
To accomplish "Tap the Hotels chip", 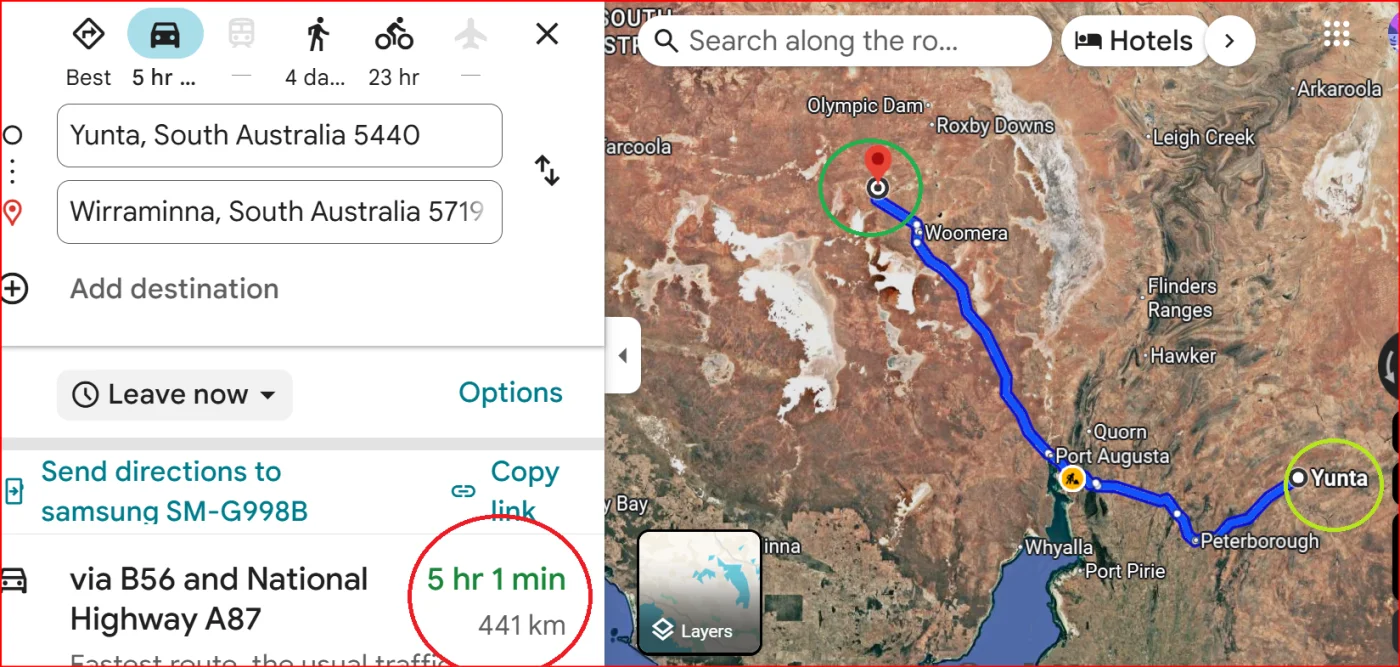I will coord(1134,41).
